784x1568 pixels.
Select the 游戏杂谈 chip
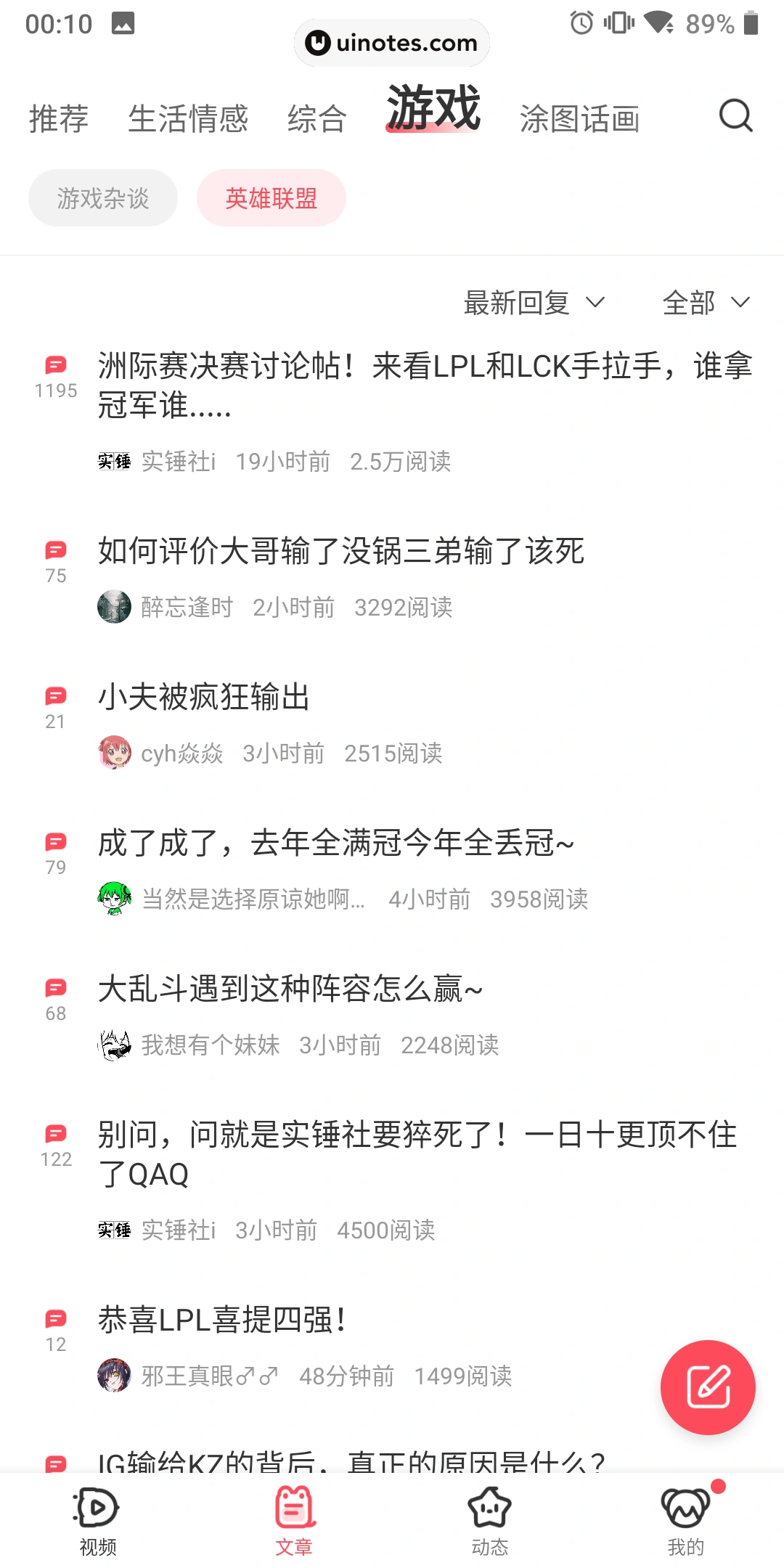tap(103, 198)
